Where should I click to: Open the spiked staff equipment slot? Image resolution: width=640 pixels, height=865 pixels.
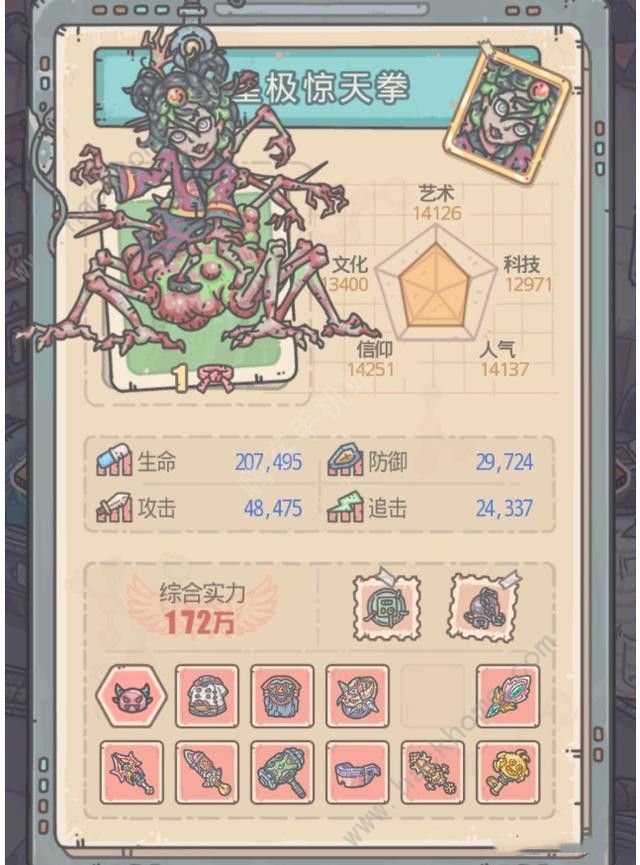click(131, 771)
